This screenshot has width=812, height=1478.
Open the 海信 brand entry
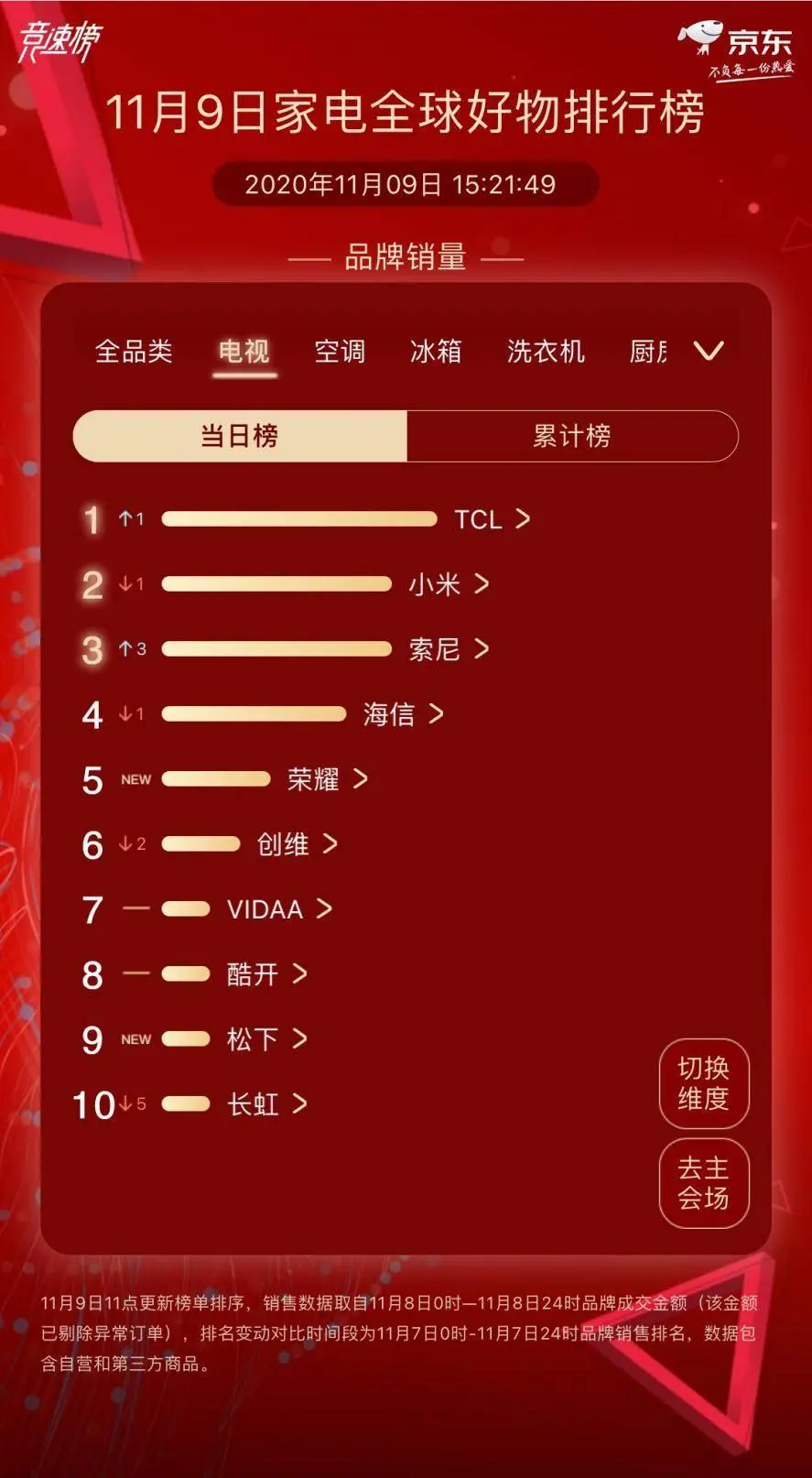[x=403, y=714]
